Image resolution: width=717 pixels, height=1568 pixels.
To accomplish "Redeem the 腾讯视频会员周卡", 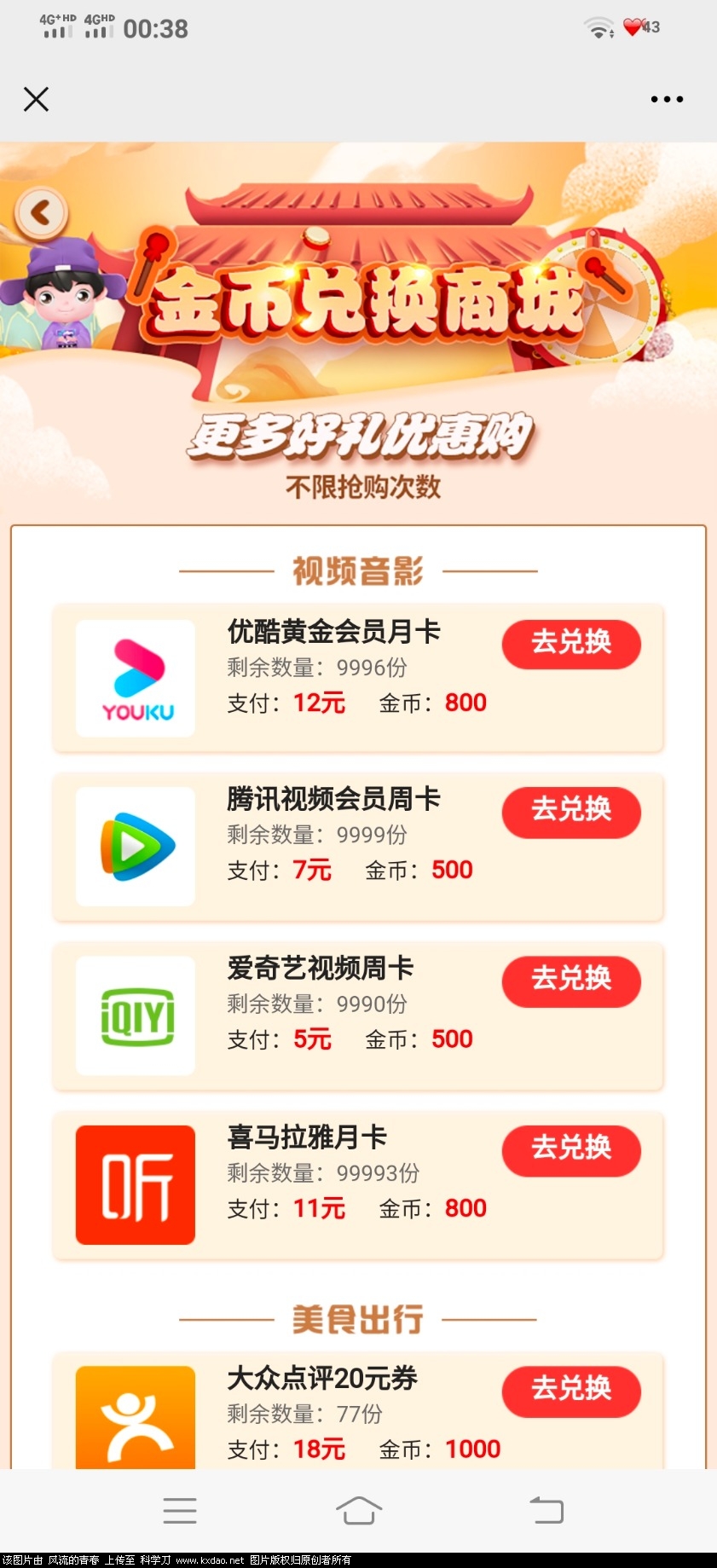I will pos(570,810).
